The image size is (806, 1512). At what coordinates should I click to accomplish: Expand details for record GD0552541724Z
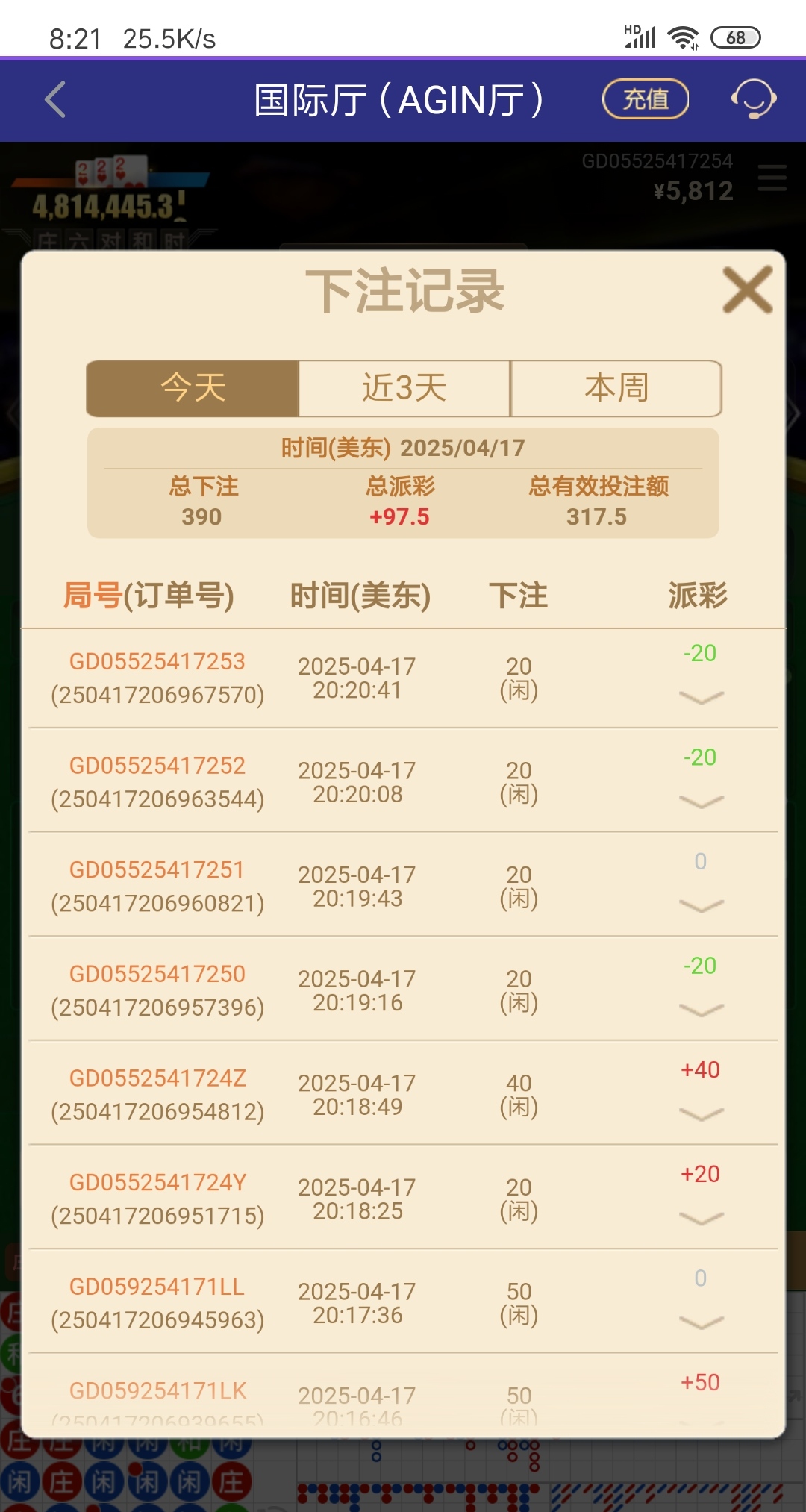(701, 1115)
